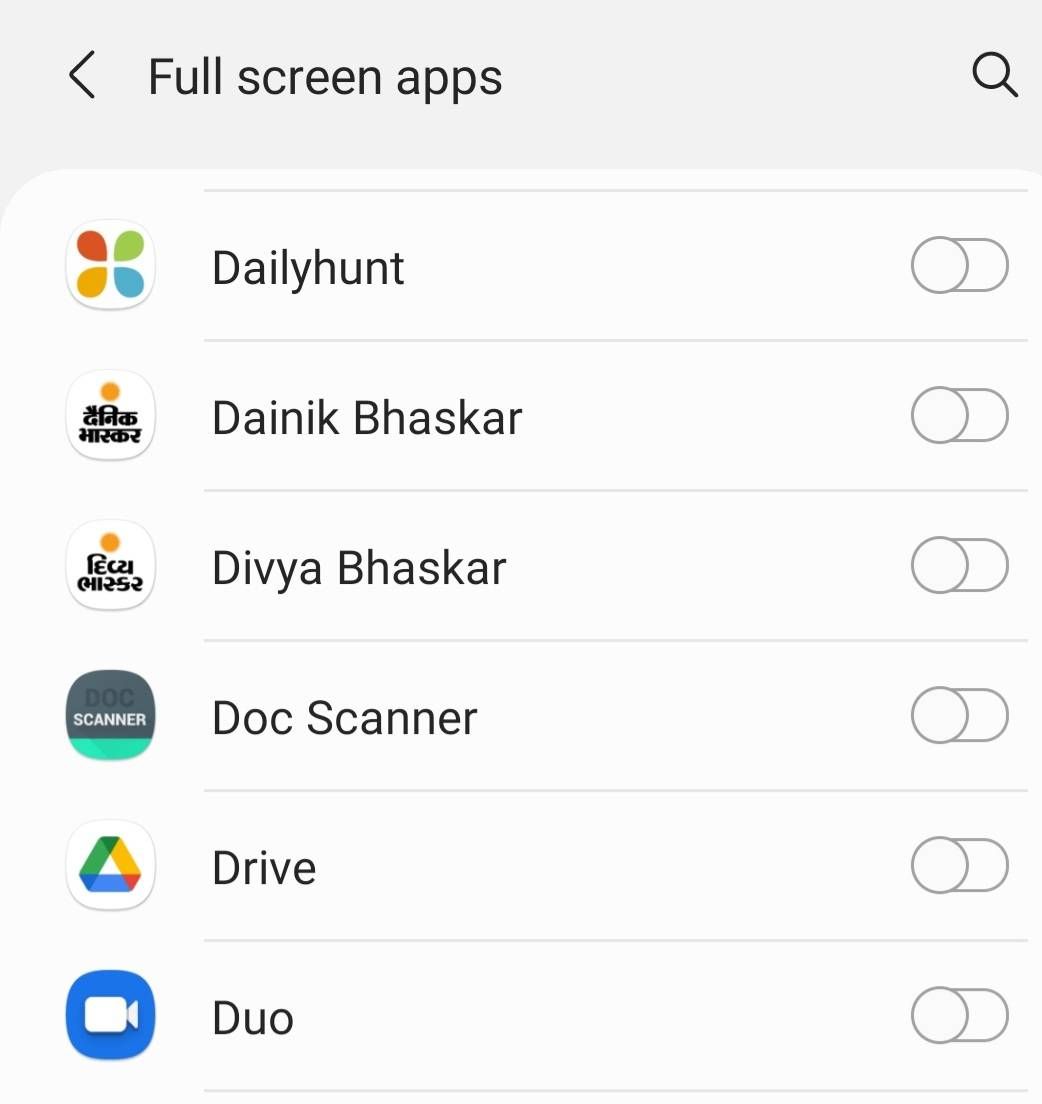
Task: Enable full screen for Dailyhunt
Action: 959,266
